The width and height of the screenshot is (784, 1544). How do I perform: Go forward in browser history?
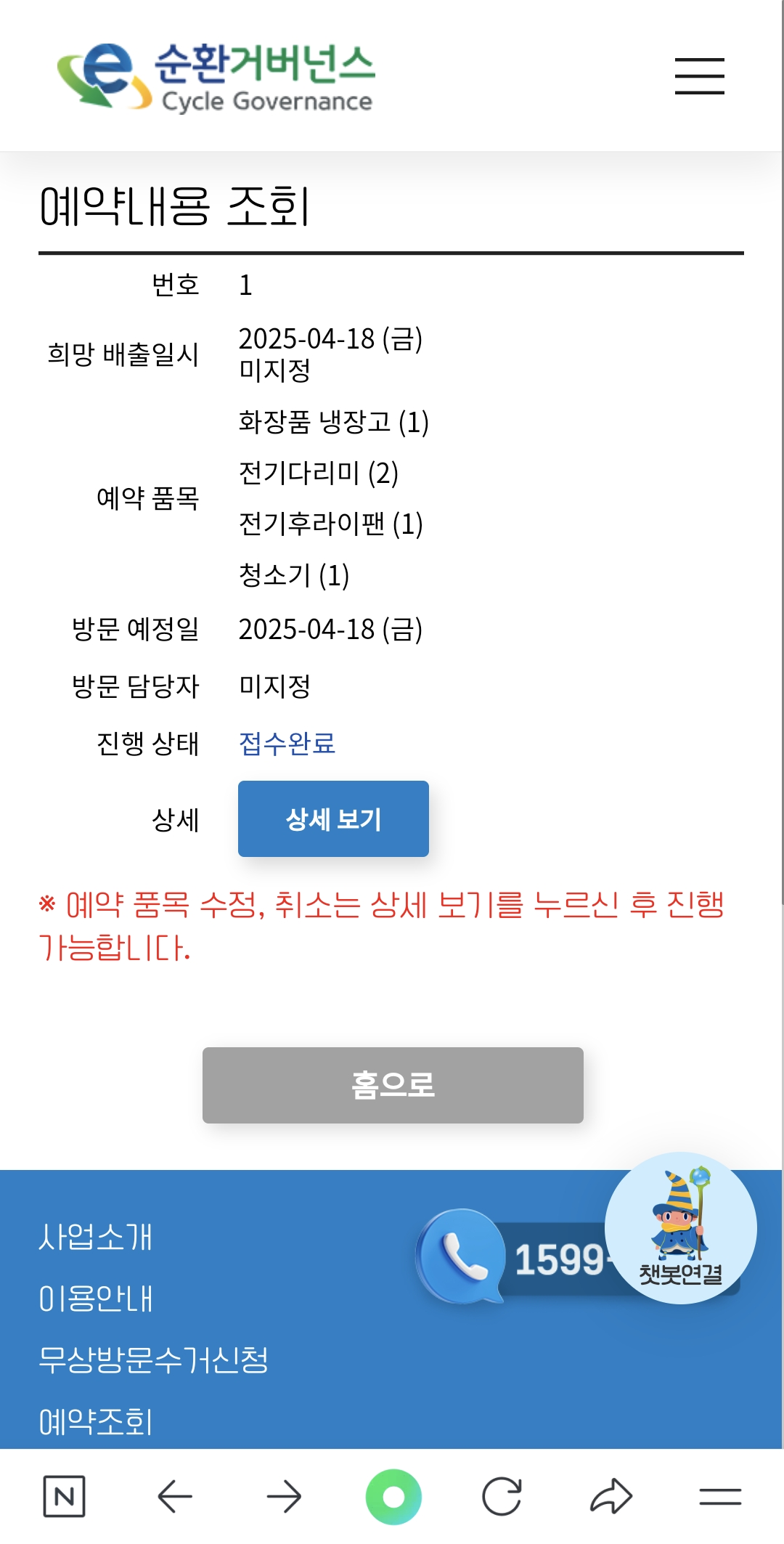pos(284,1496)
